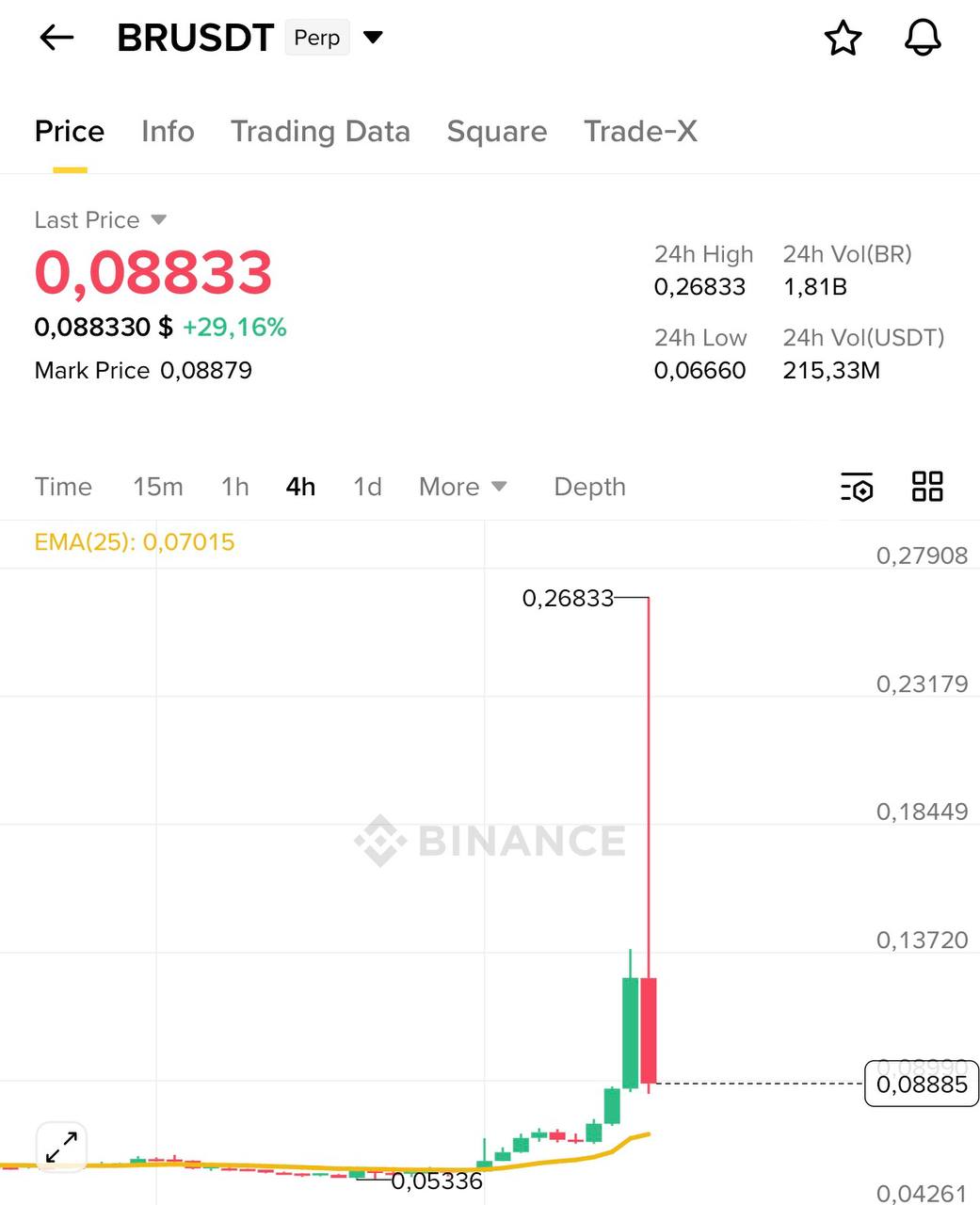Viewport: 980px width, 1205px height.
Task: Open chart indicator settings icon
Action: tap(856, 487)
